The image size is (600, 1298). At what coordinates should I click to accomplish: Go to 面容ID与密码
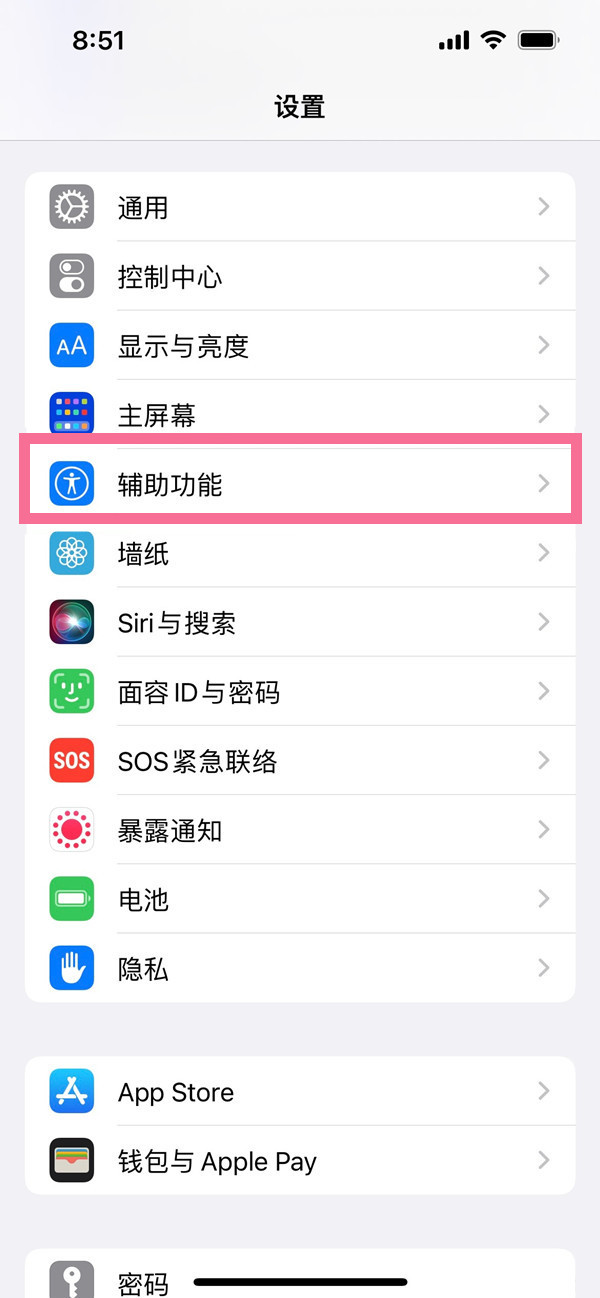tap(300, 692)
